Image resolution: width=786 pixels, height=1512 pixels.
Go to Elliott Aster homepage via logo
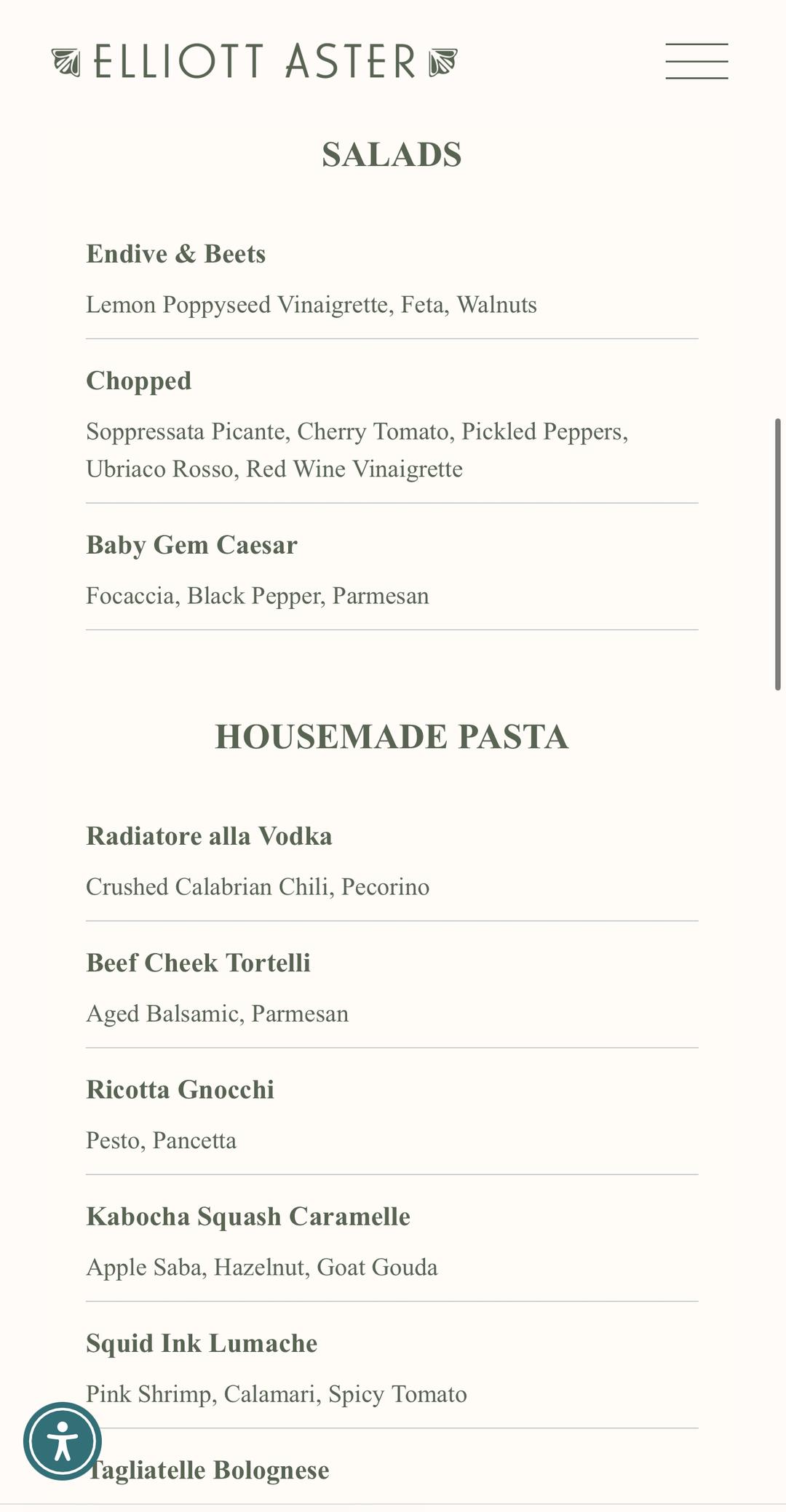[254, 61]
